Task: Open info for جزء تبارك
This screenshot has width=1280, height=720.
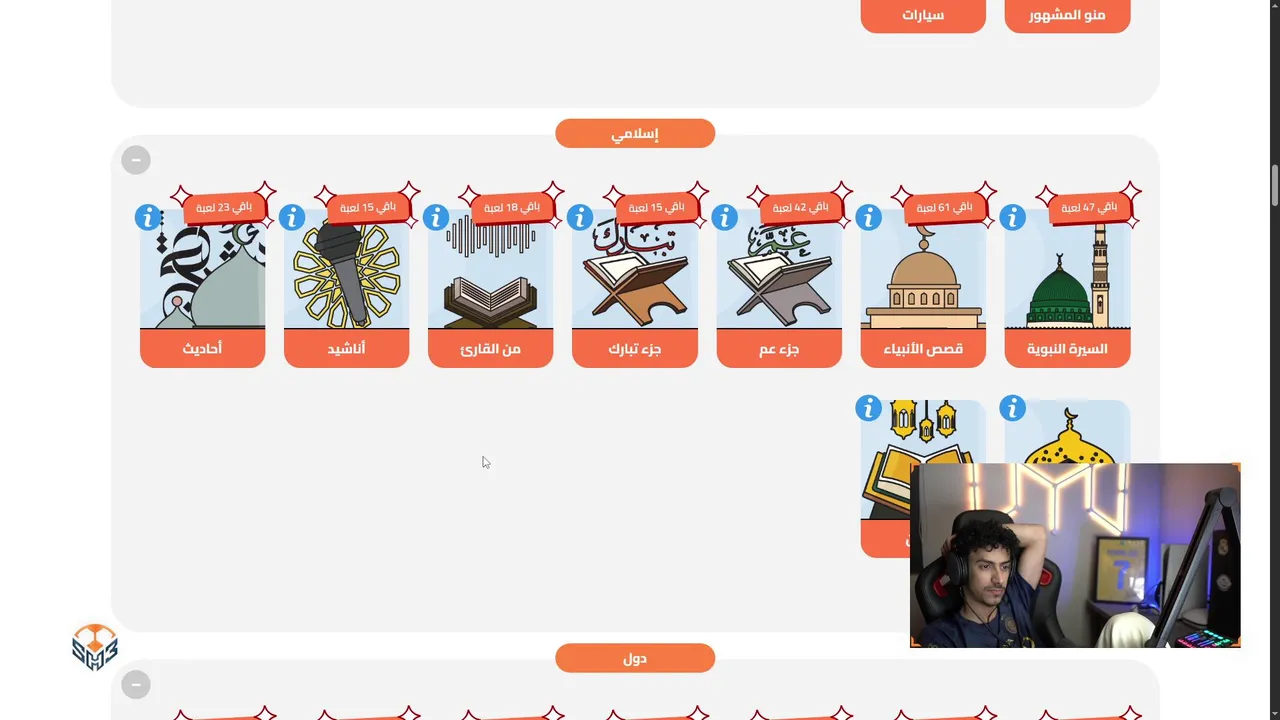Action: click(580, 217)
